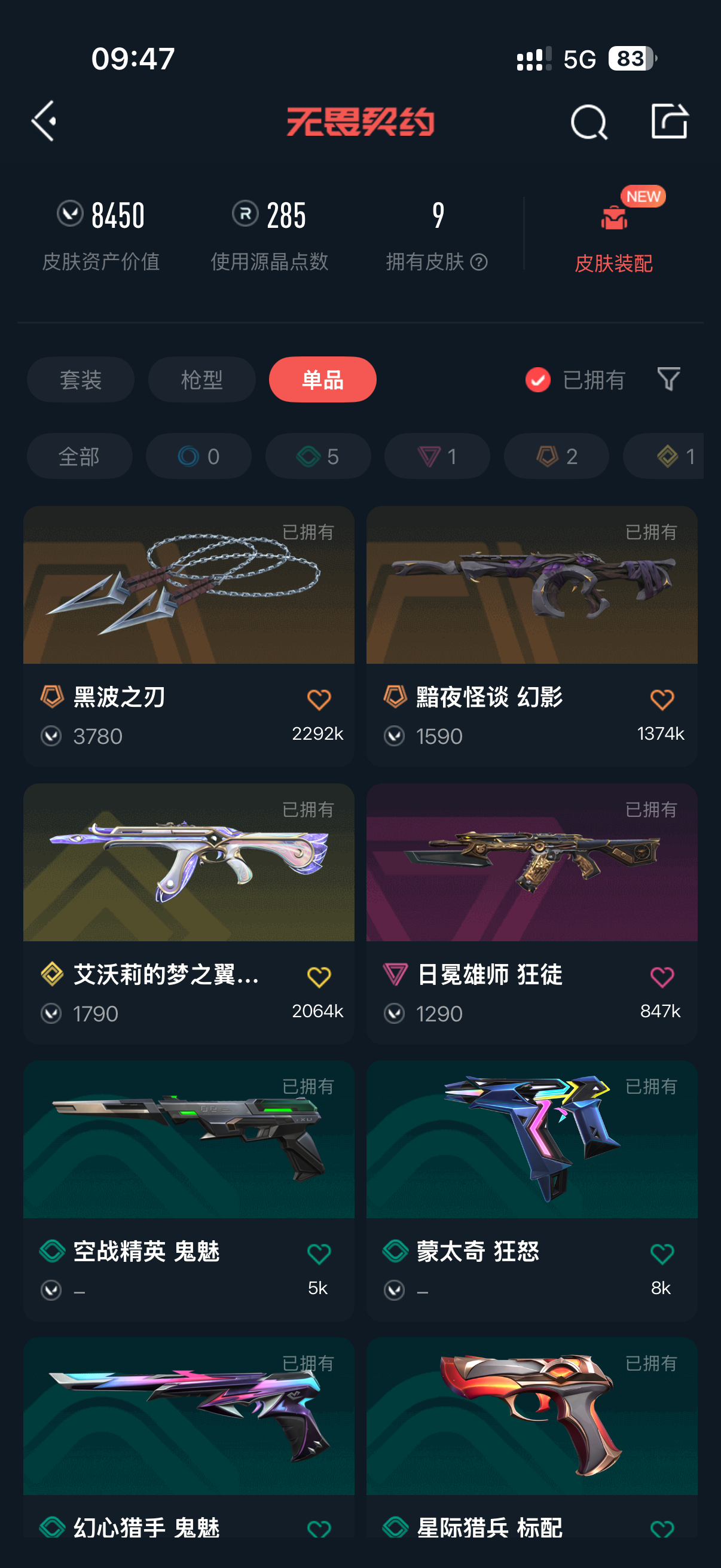Like the 蒙太奇 狂怒 skin
721x1568 pixels.
click(662, 1254)
